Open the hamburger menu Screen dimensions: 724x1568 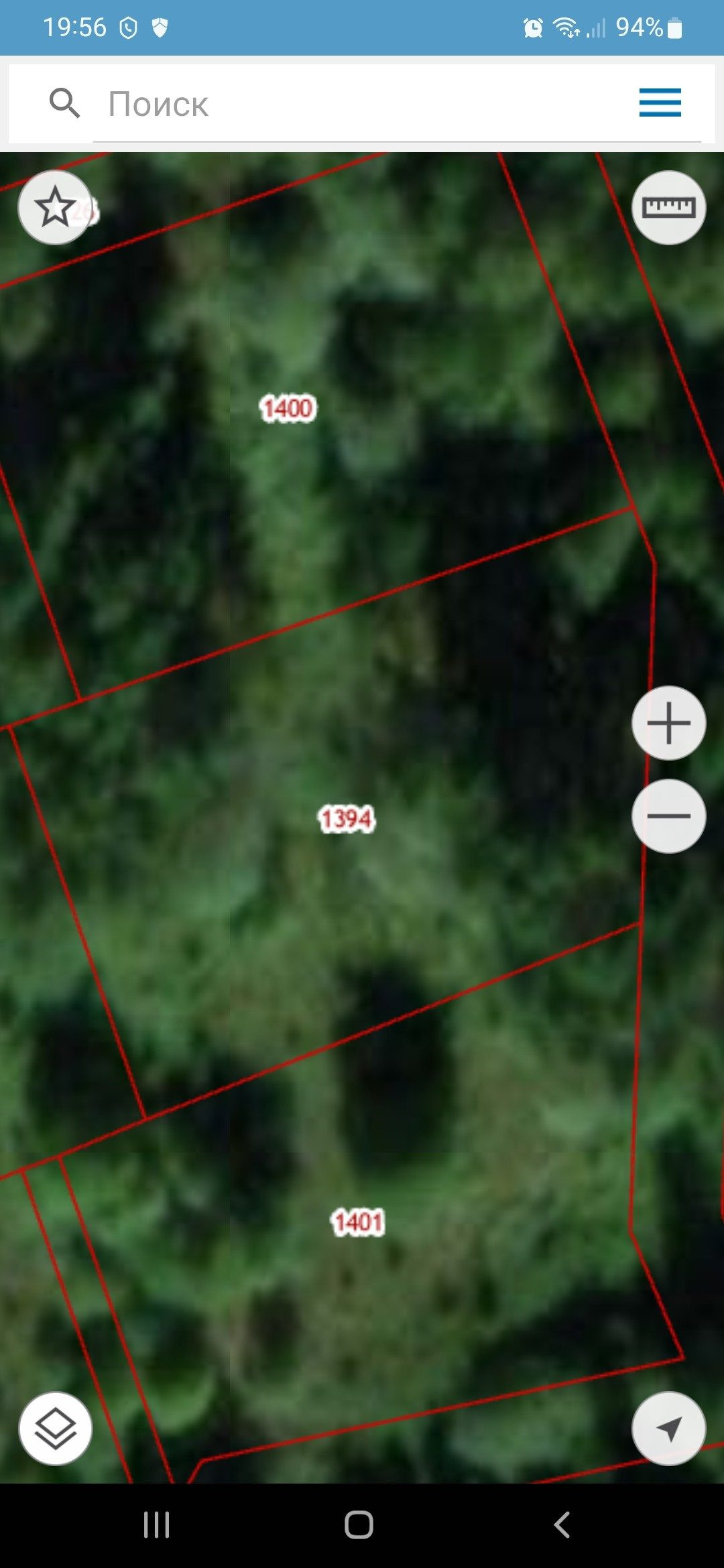[x=660, y=103]
